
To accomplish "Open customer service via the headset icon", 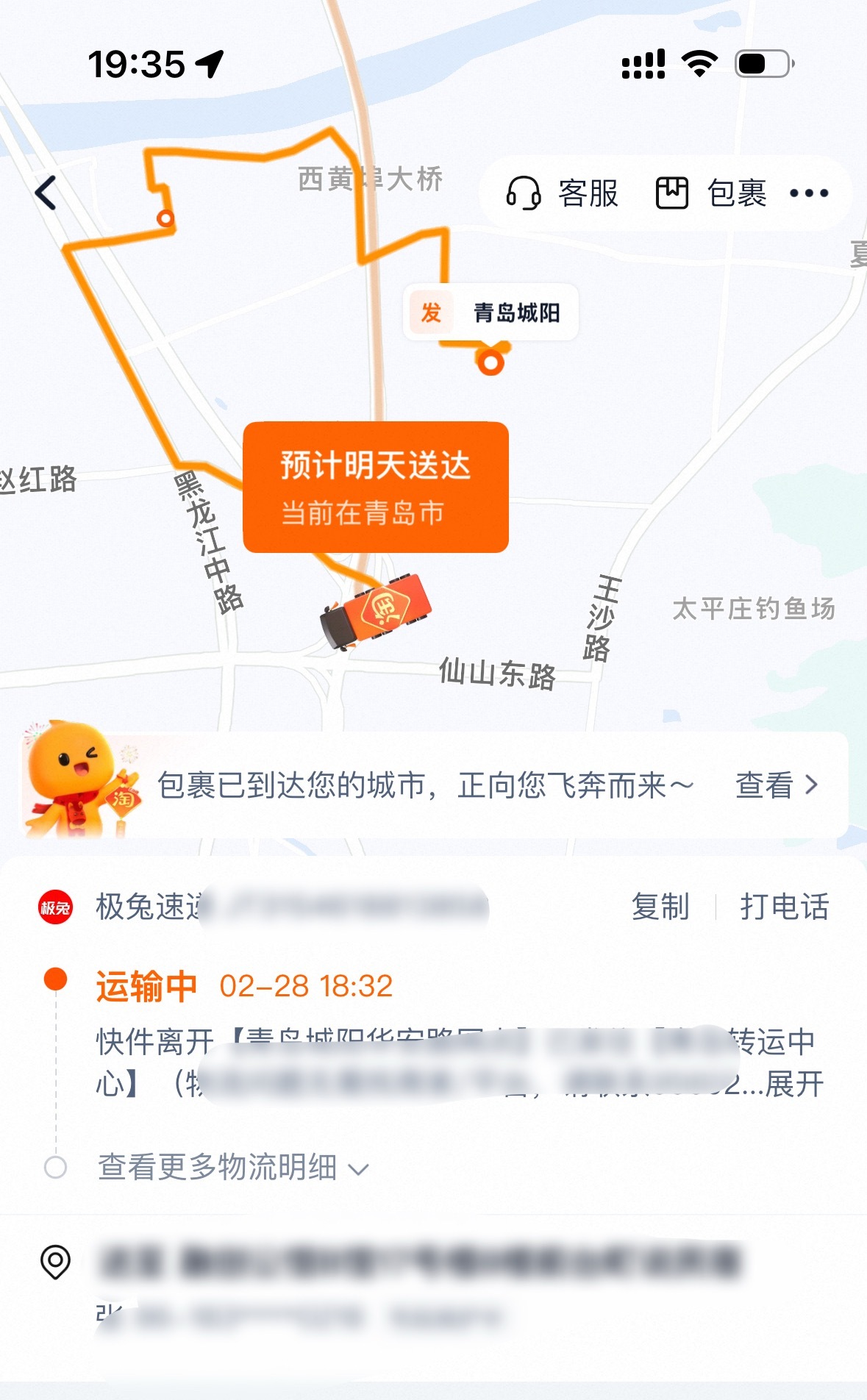I will click(x=524, y=193).
